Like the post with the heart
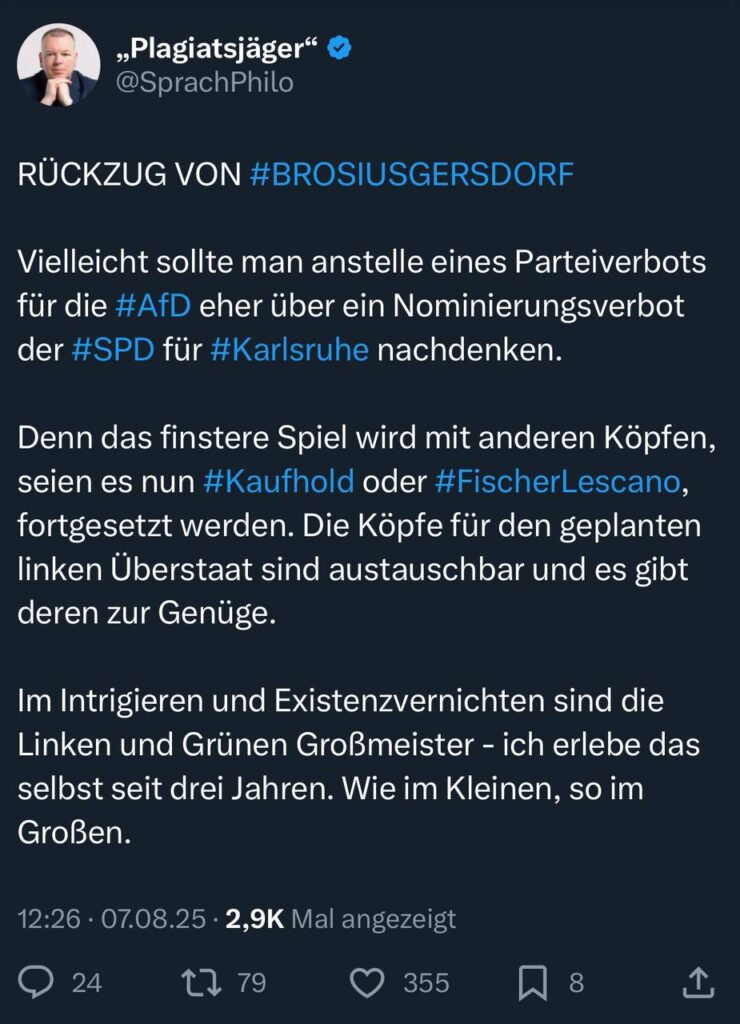Image resolution: width=740 pixels, height=1024 pixels. (369, 983)
